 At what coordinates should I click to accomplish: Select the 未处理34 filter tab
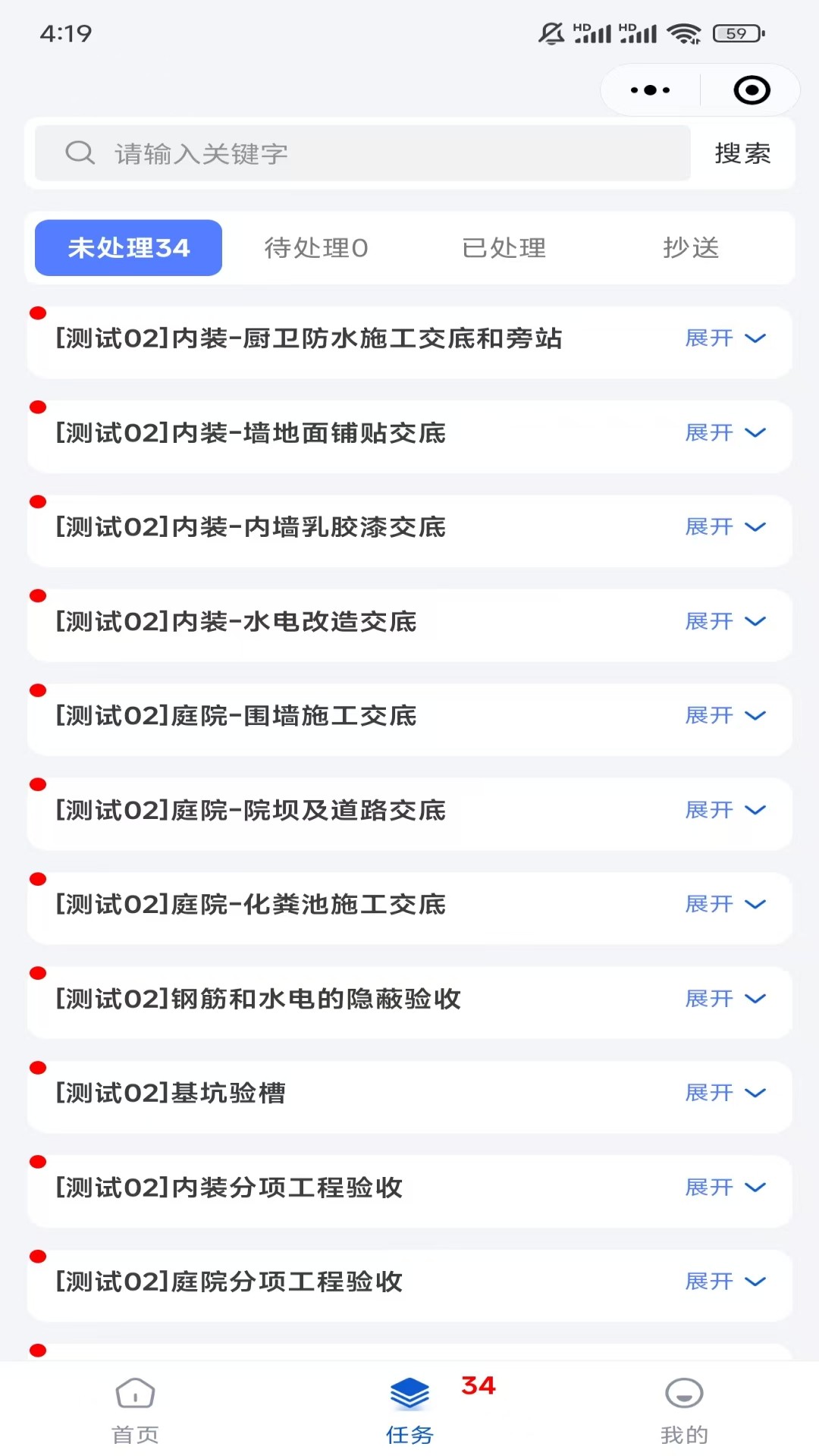127,247
